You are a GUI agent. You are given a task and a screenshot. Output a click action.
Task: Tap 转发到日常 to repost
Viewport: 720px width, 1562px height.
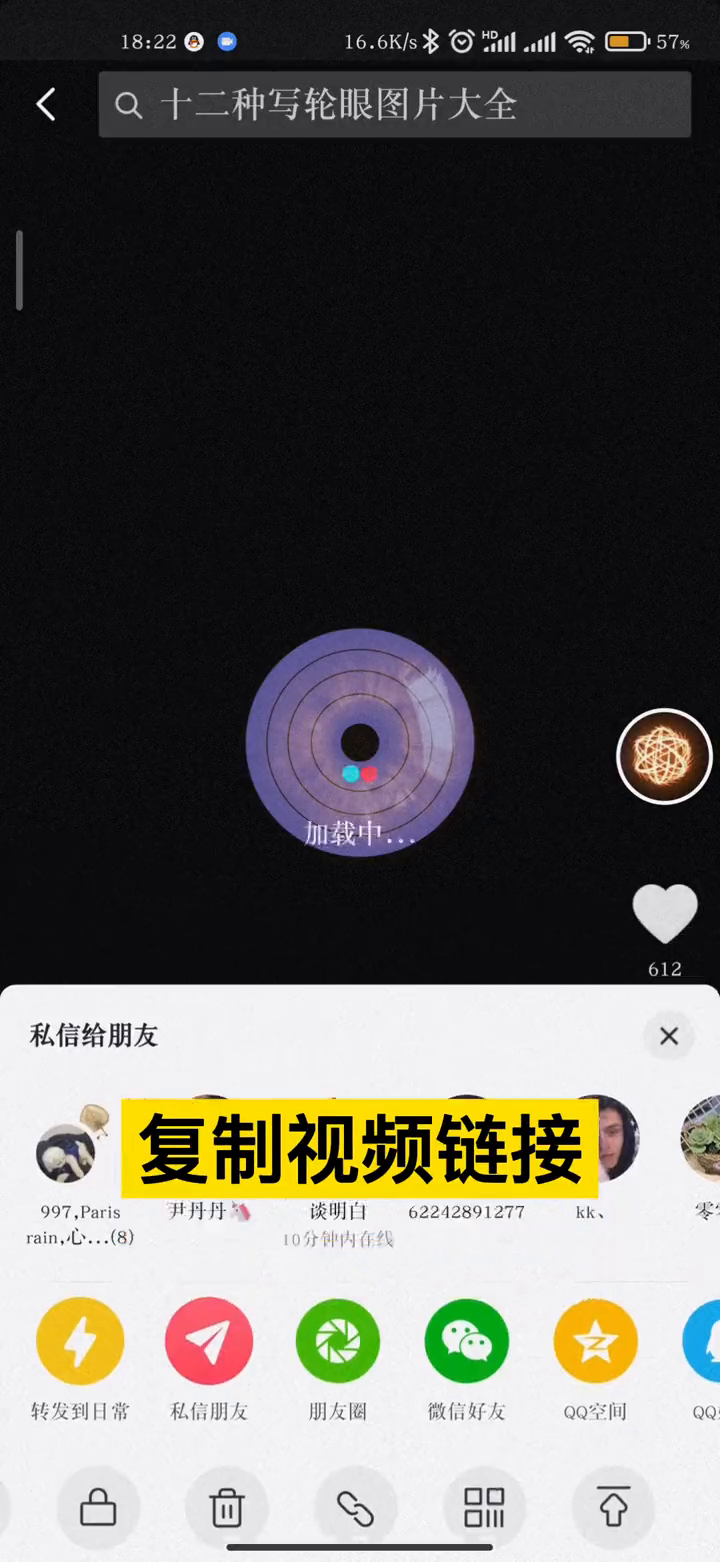coord(80,1341)
